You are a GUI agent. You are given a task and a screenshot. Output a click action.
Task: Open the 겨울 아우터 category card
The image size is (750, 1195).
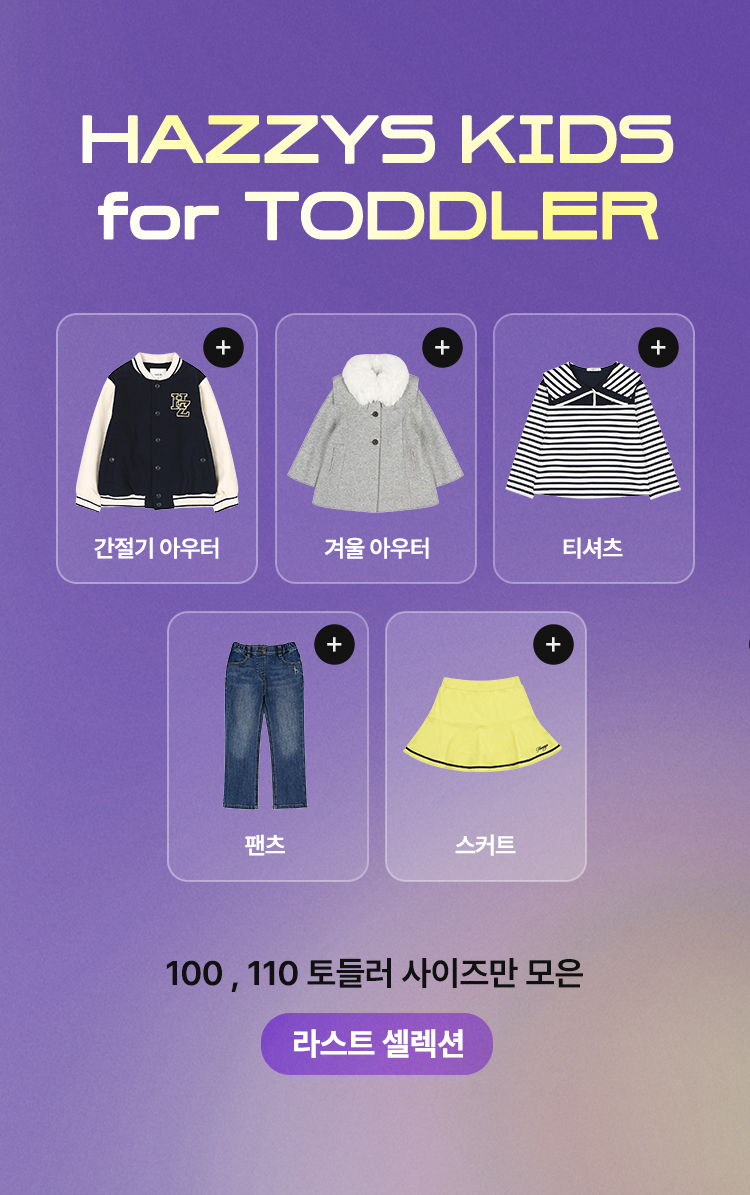[x=375, y=448]
